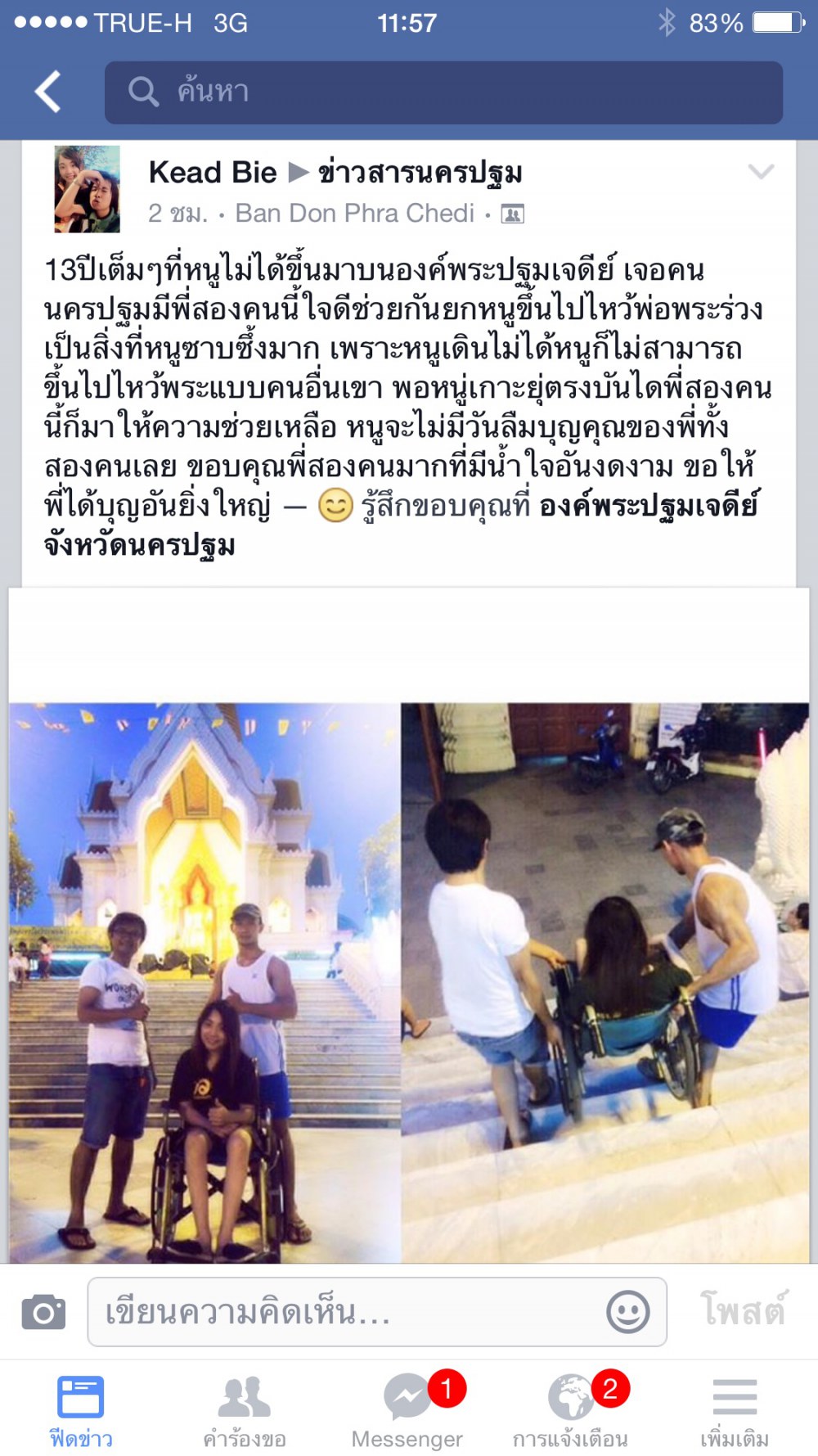
Task: Go back using the top-left arrow
Action: pos(47,92)
